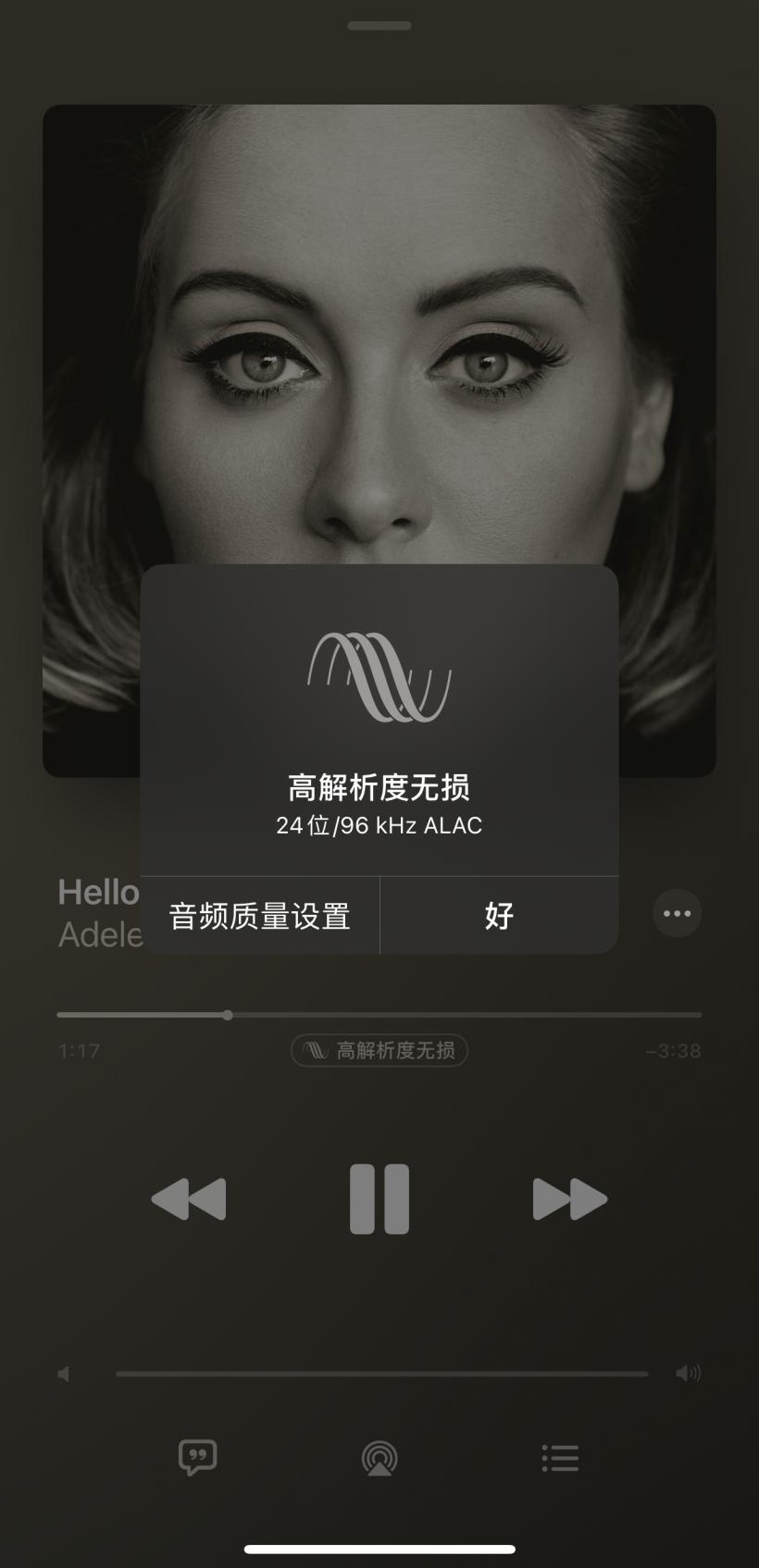The height and width of the screenshot is (1568, 759).
Task: Select the AirPlay output icon
Action: [379, 1458]
